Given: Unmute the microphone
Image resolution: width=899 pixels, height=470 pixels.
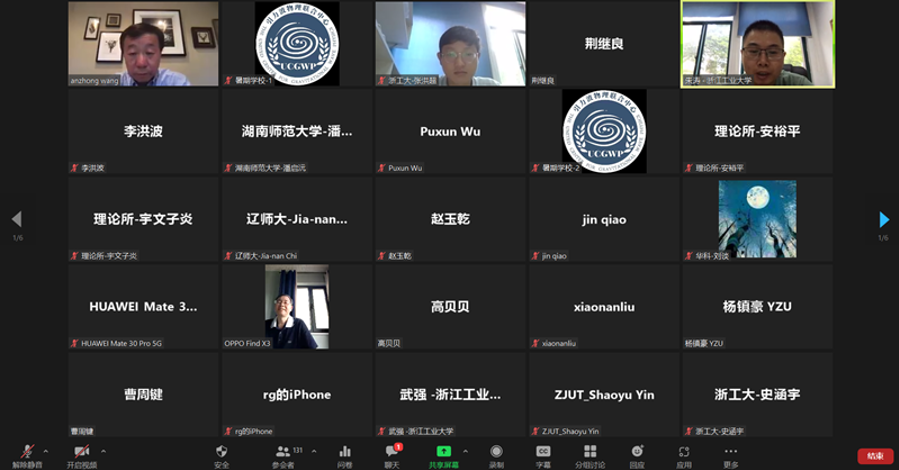Looking at the screenshot, I should click(x=27, y=454).
